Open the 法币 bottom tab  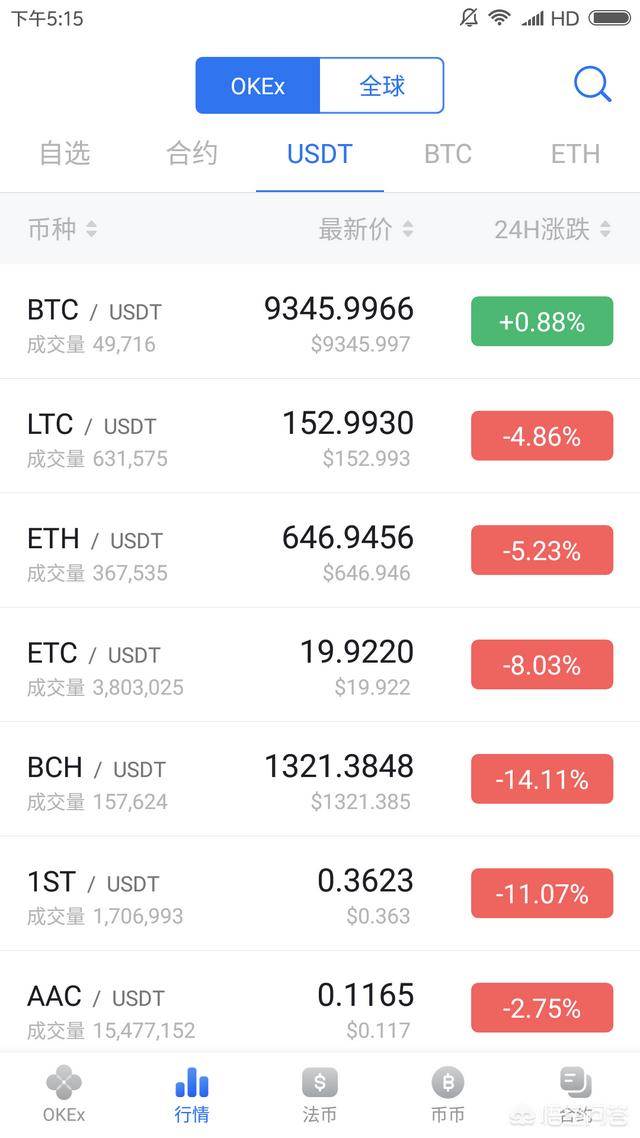point(320,1094)
